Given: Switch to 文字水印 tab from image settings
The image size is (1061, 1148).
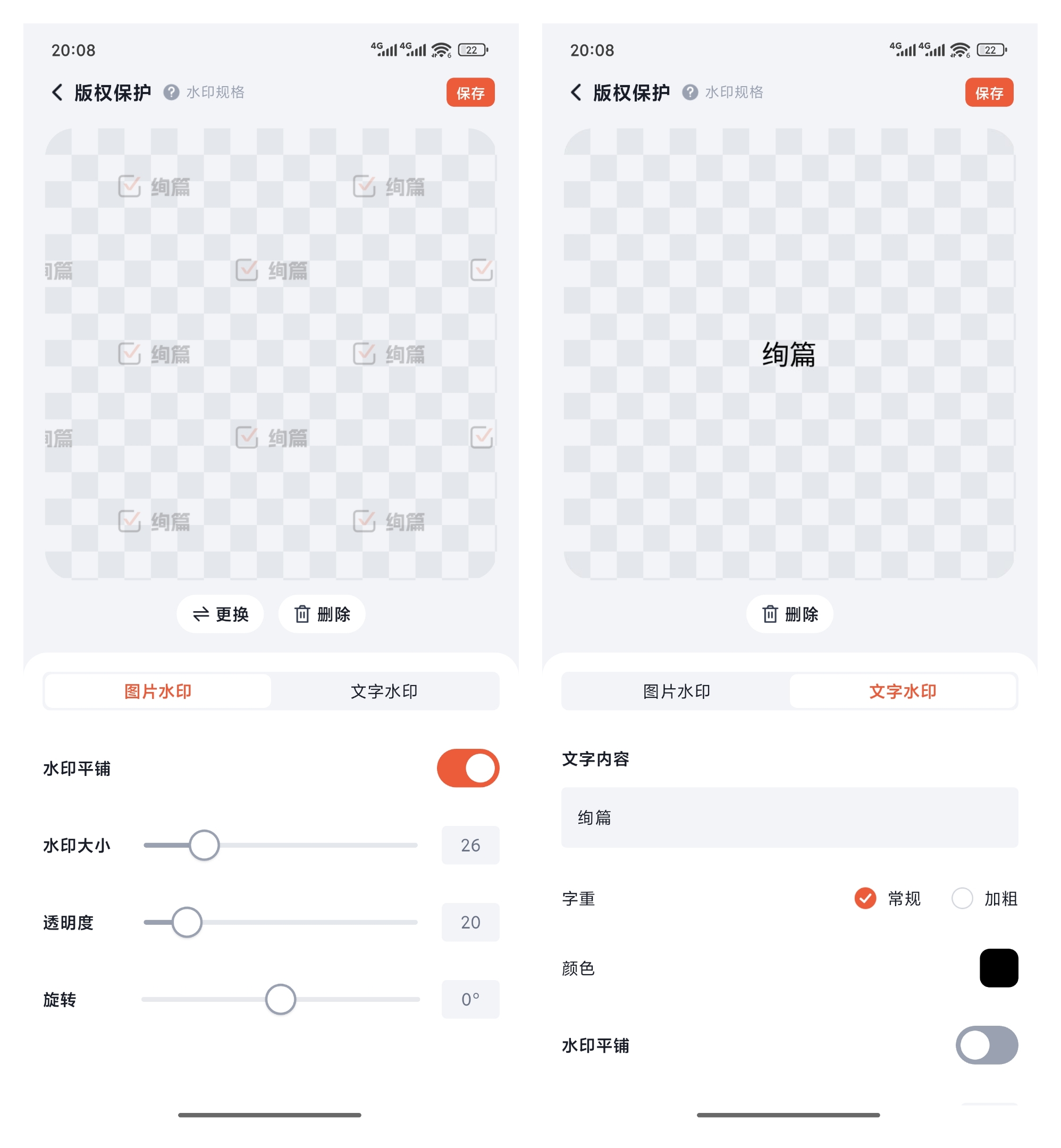Looking at the screenshot, I should pos(384,691).
